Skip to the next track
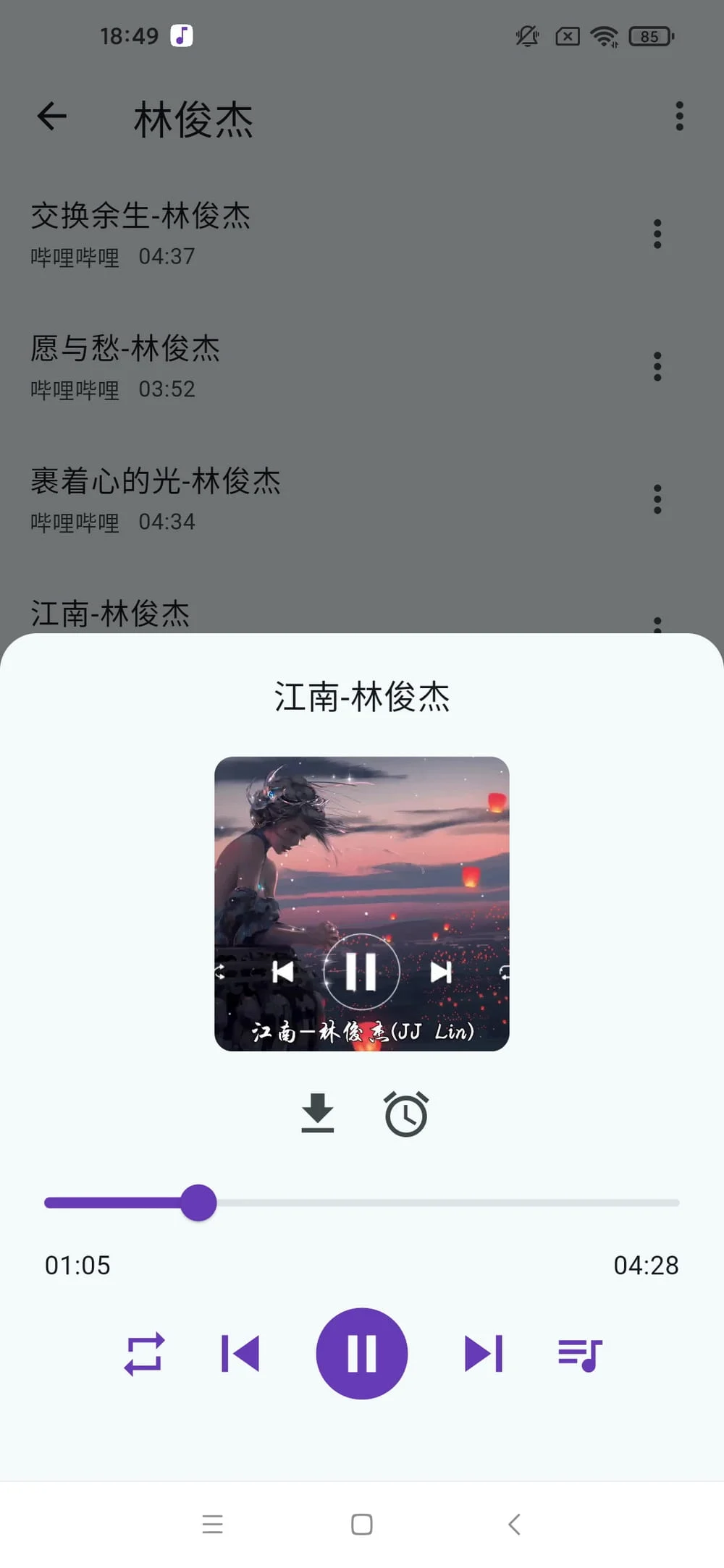724x1568 pixels. coord(482,1352)
